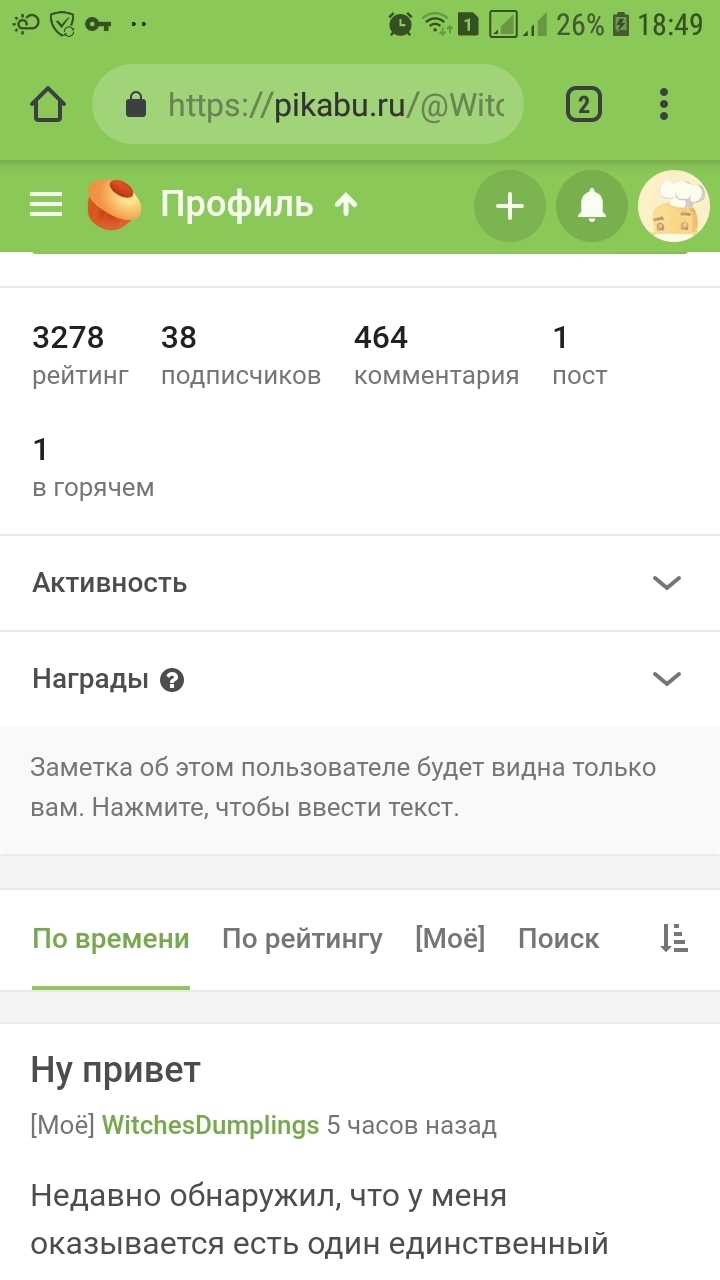Visit the WitchesDumplings author profile

point(210,1126)
